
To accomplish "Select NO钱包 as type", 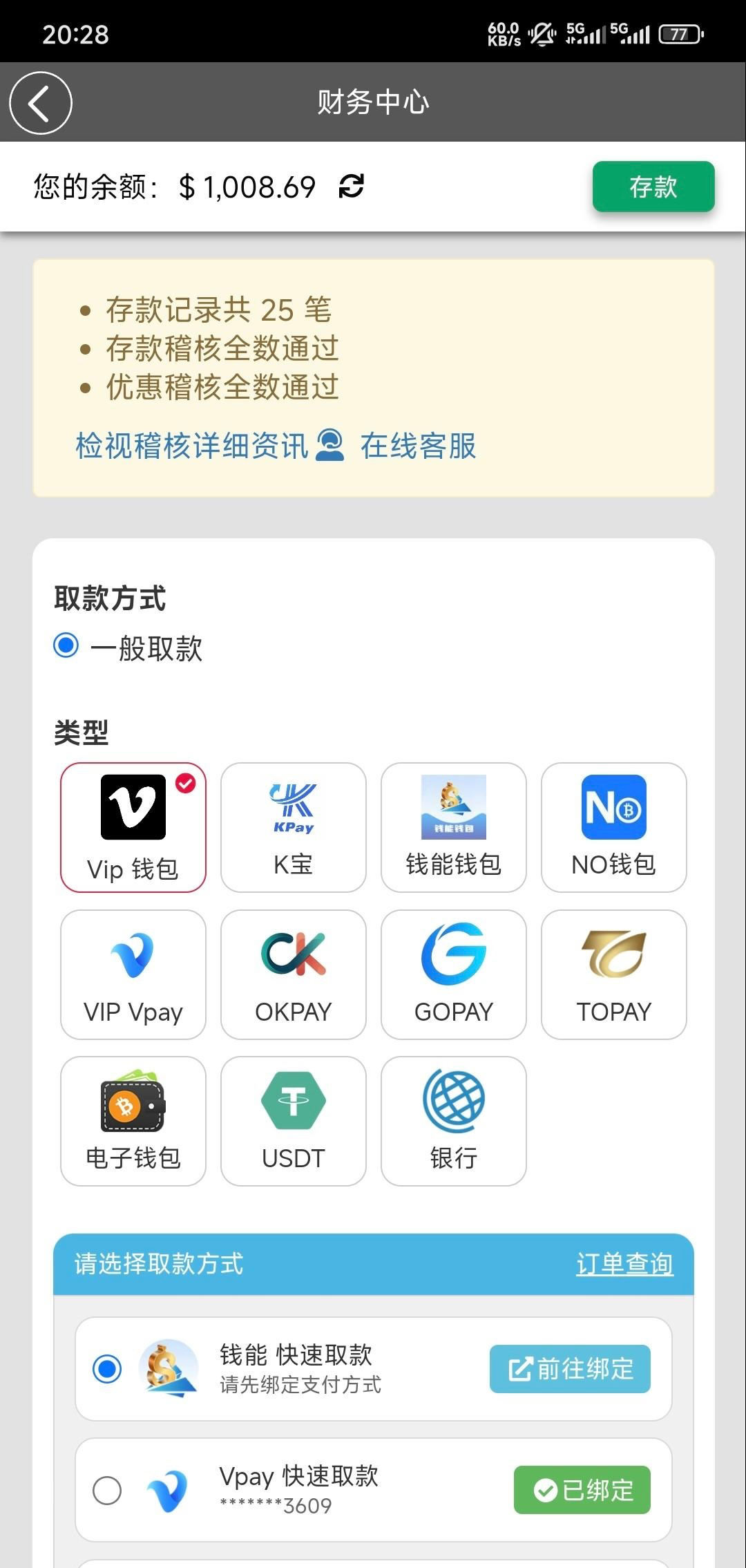I will [x=614, y=827].
